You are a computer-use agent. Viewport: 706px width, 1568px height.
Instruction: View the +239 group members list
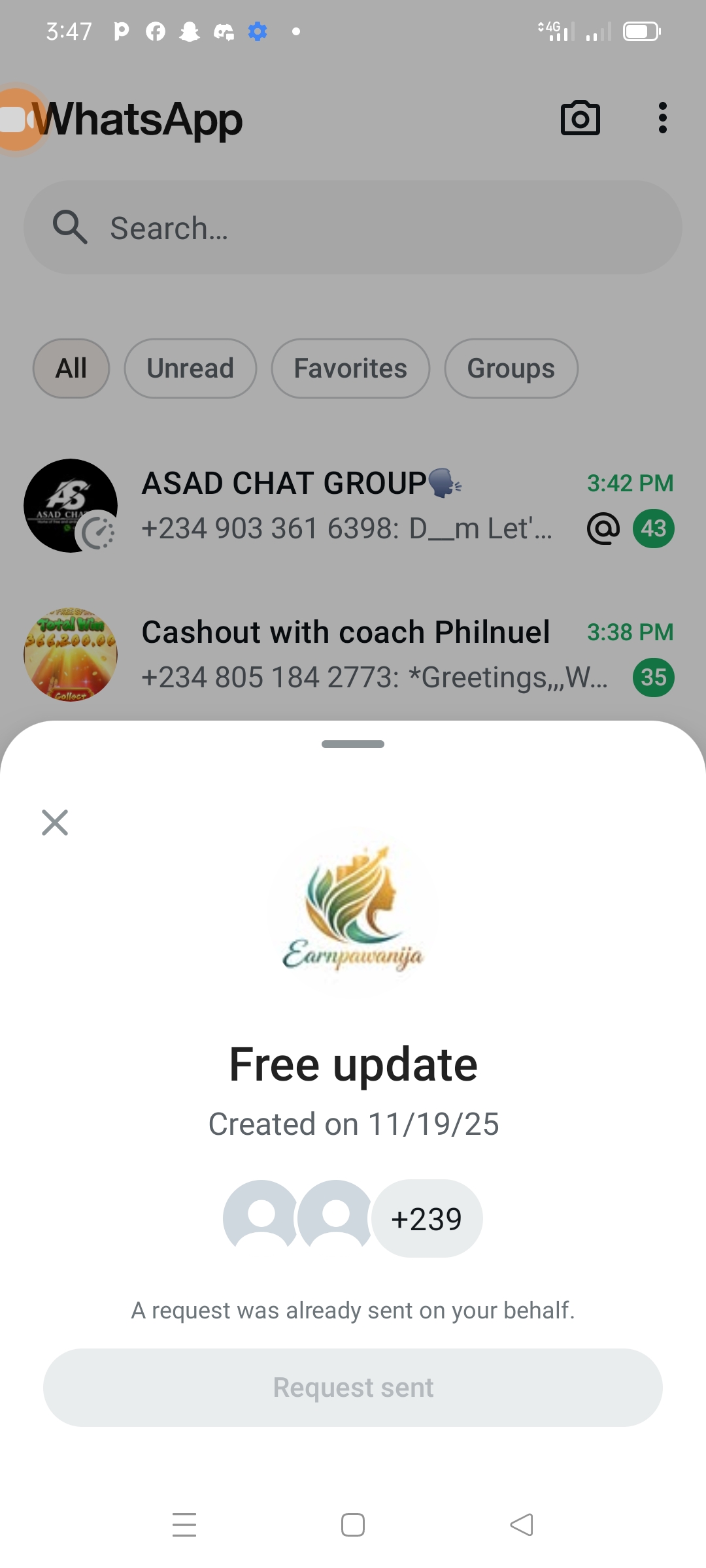tap(427, 1218)
